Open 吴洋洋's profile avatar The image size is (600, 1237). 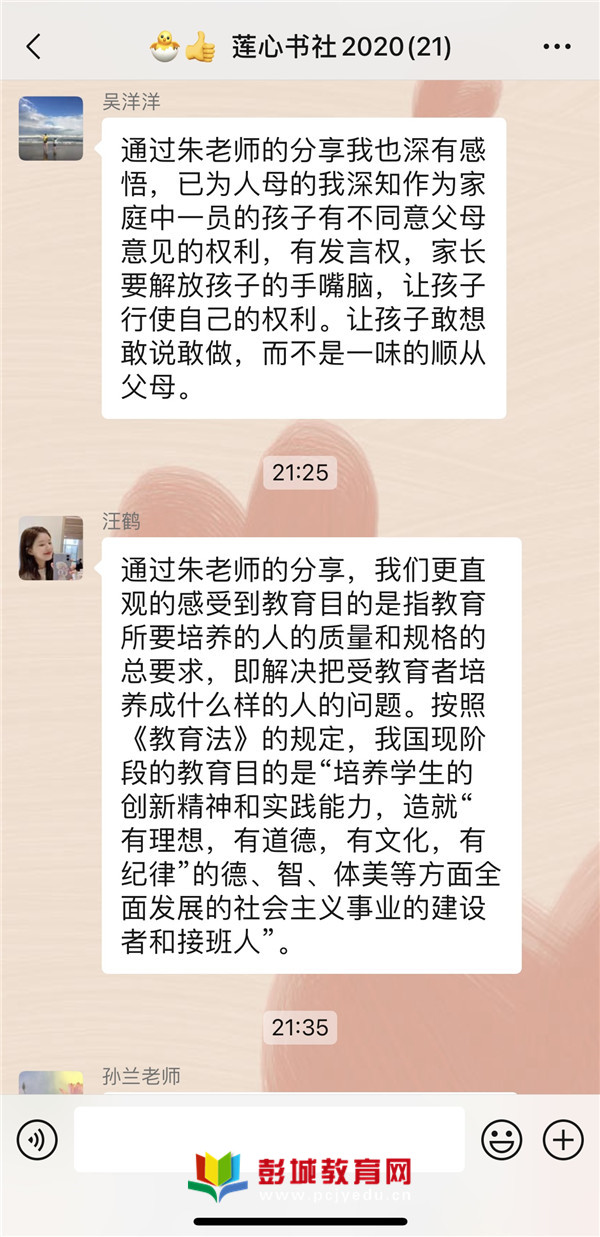click(x=51, y=128)
